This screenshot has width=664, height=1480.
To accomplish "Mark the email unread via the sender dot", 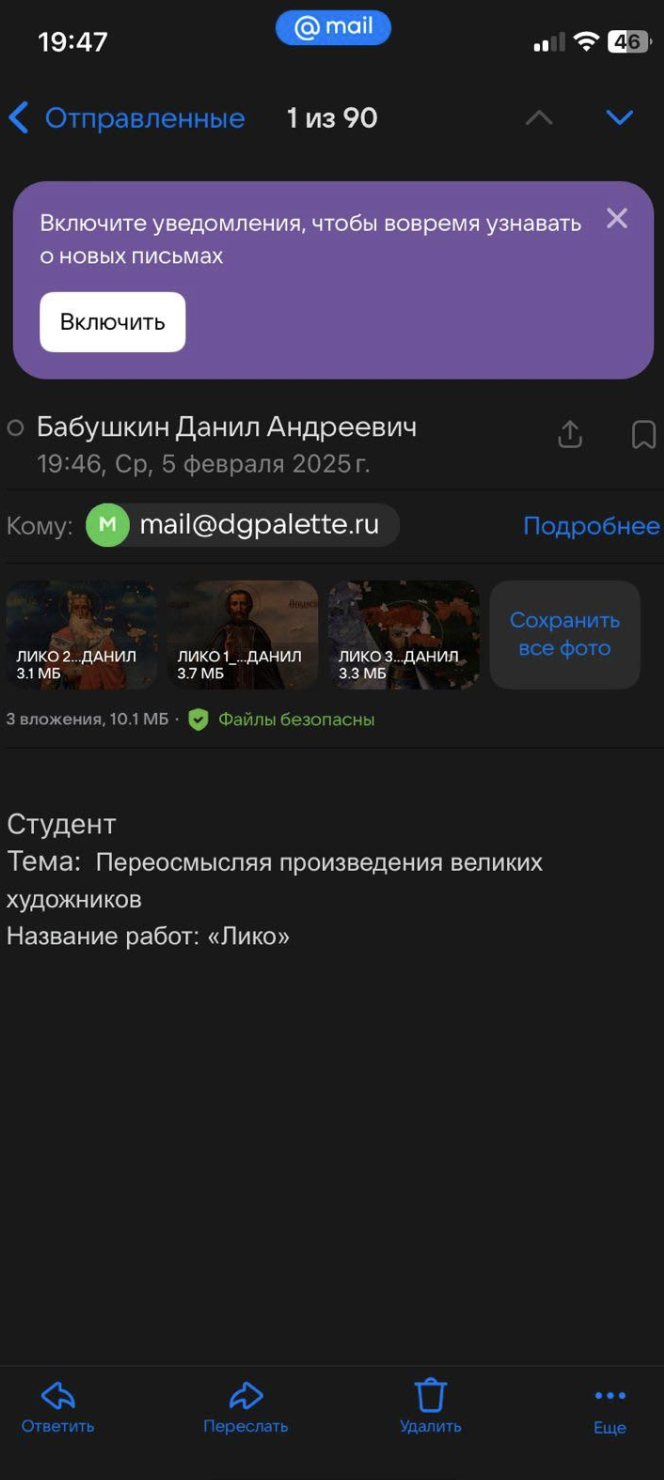I will point(15,429).
